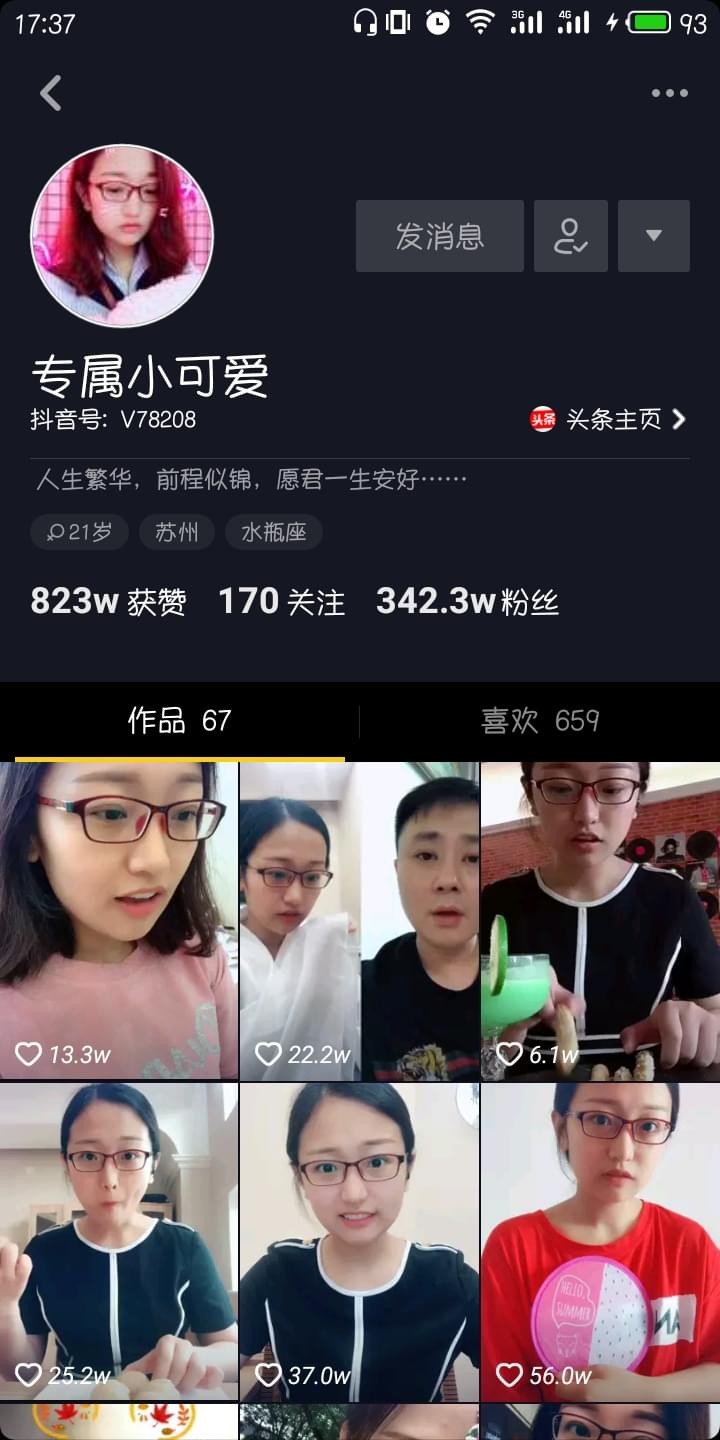Play the video with 56.0w likes
Viewport: 720px width, 1440px height.
[x=600, y=1241]
